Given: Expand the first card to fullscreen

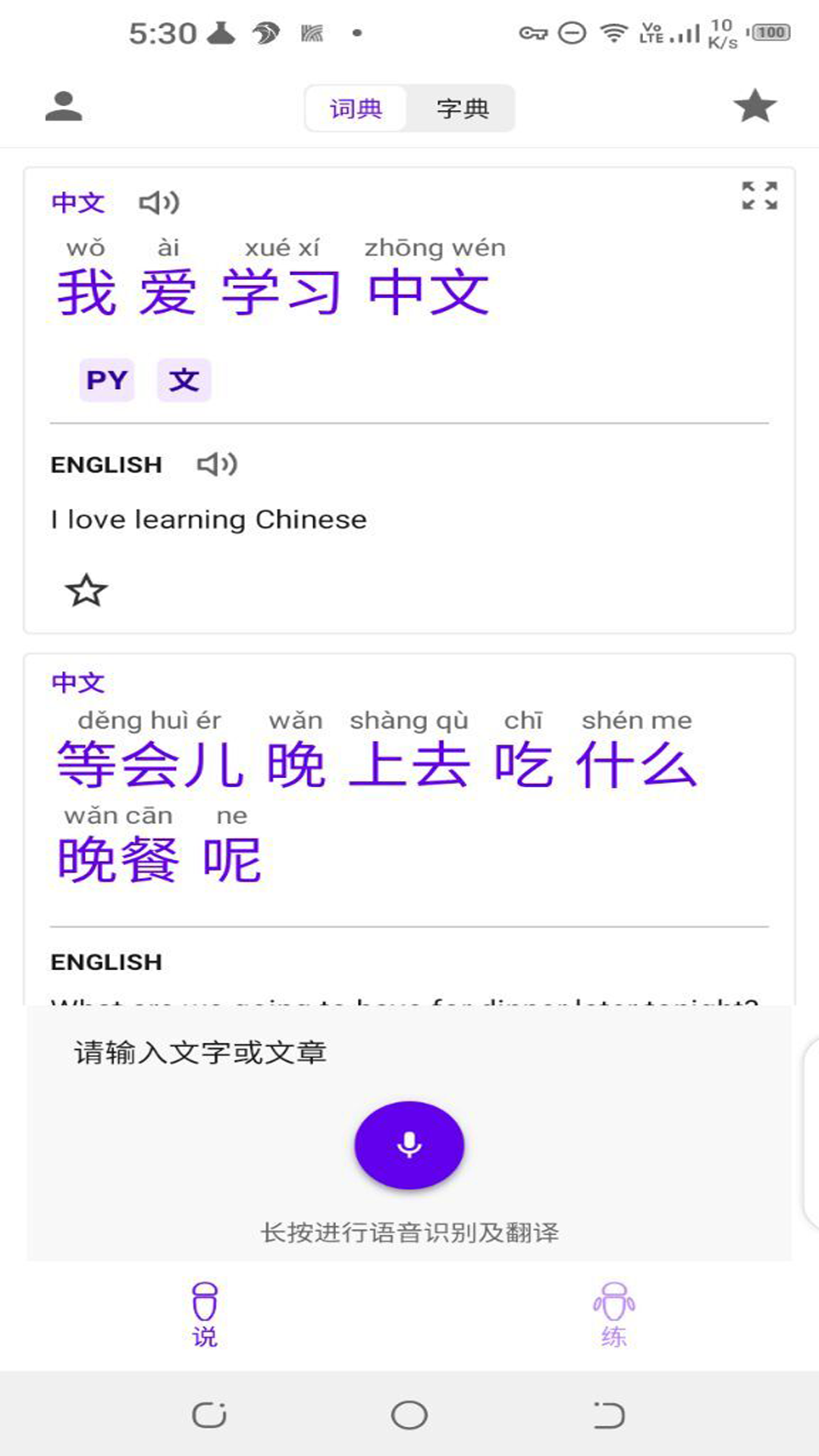Looking at the screenshot, I should click(759, 196).
